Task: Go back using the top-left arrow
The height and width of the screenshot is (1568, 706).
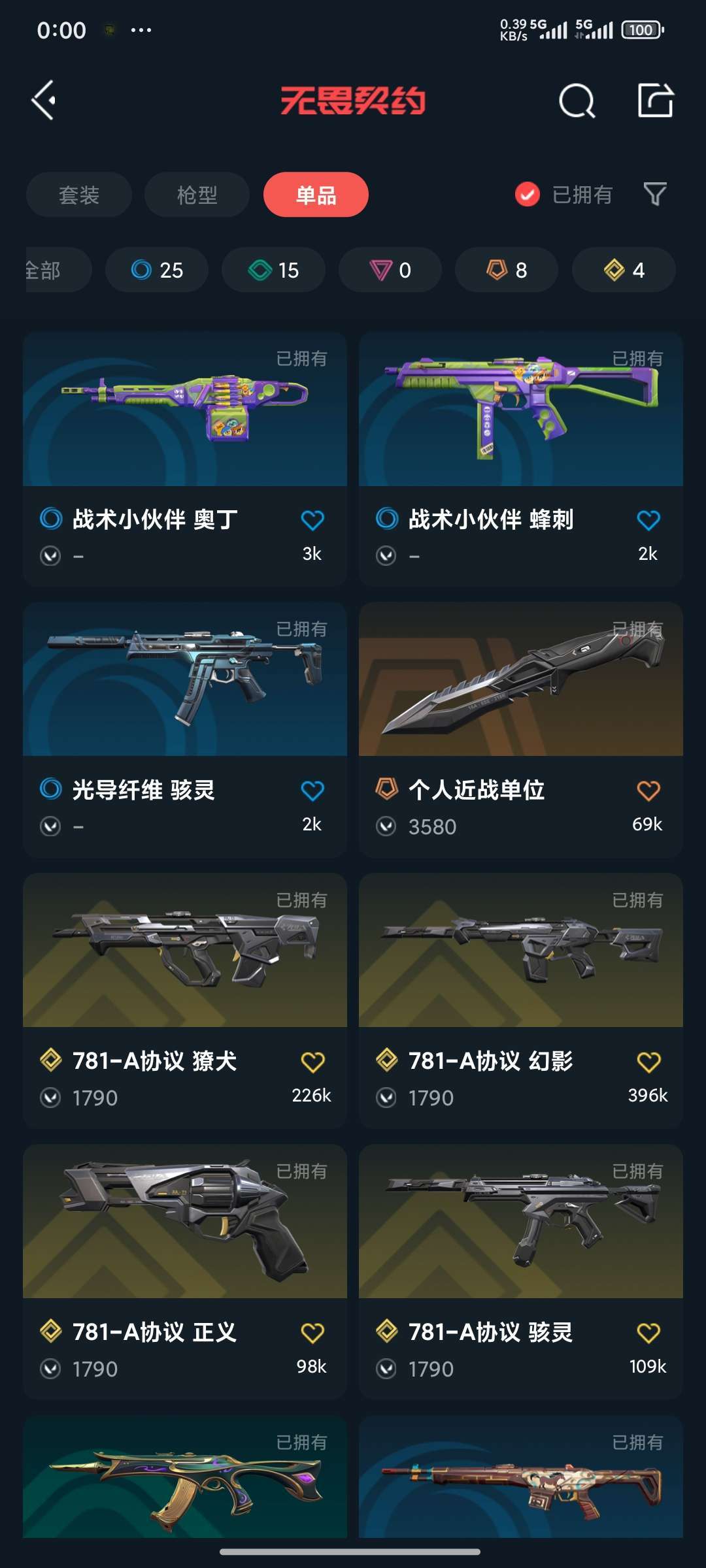Action: pos(44,101)
